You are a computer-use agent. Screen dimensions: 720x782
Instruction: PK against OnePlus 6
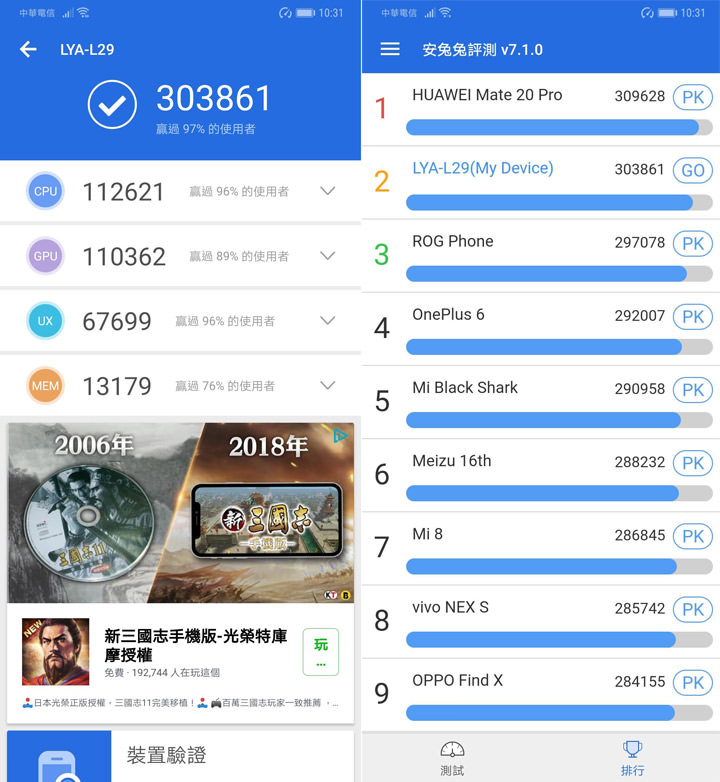692,316
